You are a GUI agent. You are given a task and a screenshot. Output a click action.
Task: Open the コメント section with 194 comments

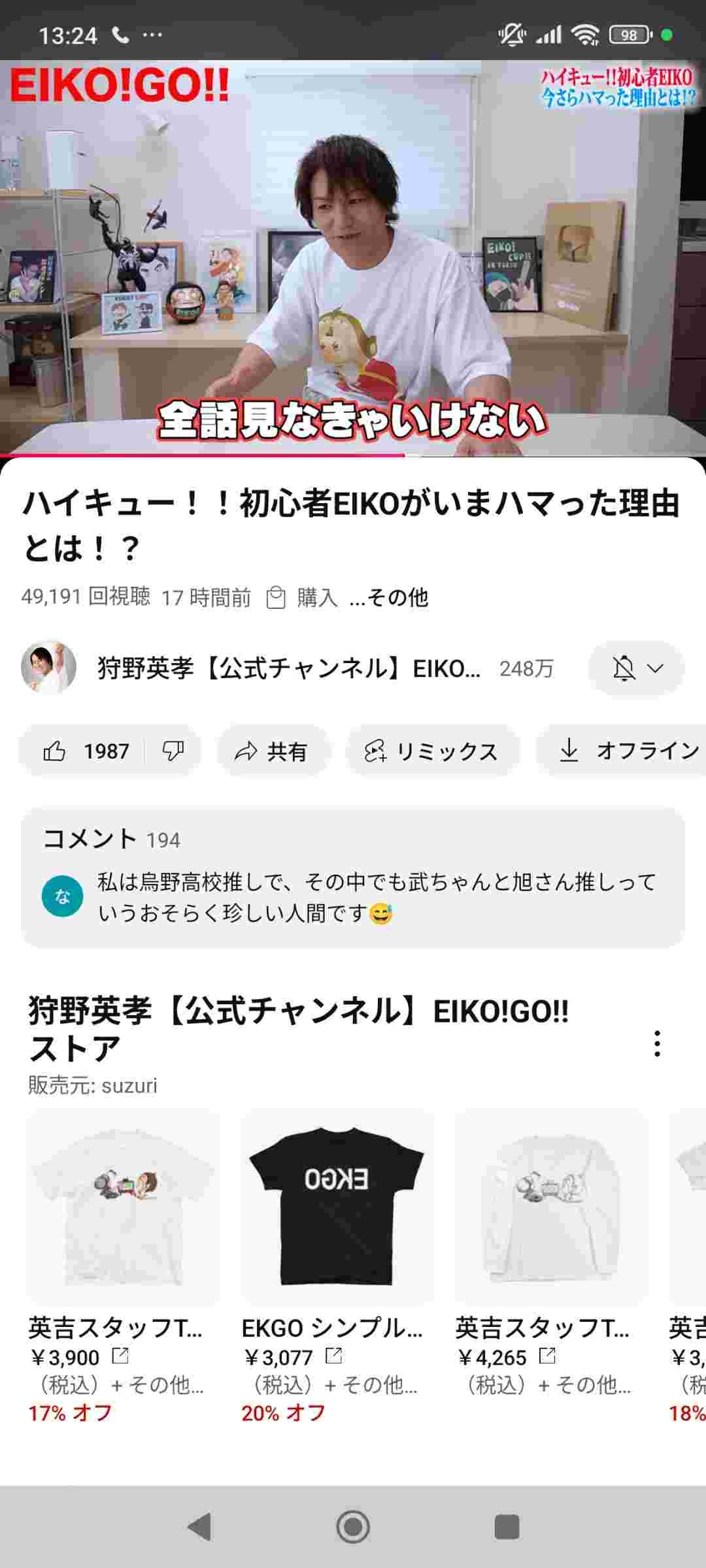pyautogui.click(x=353, y=877)
